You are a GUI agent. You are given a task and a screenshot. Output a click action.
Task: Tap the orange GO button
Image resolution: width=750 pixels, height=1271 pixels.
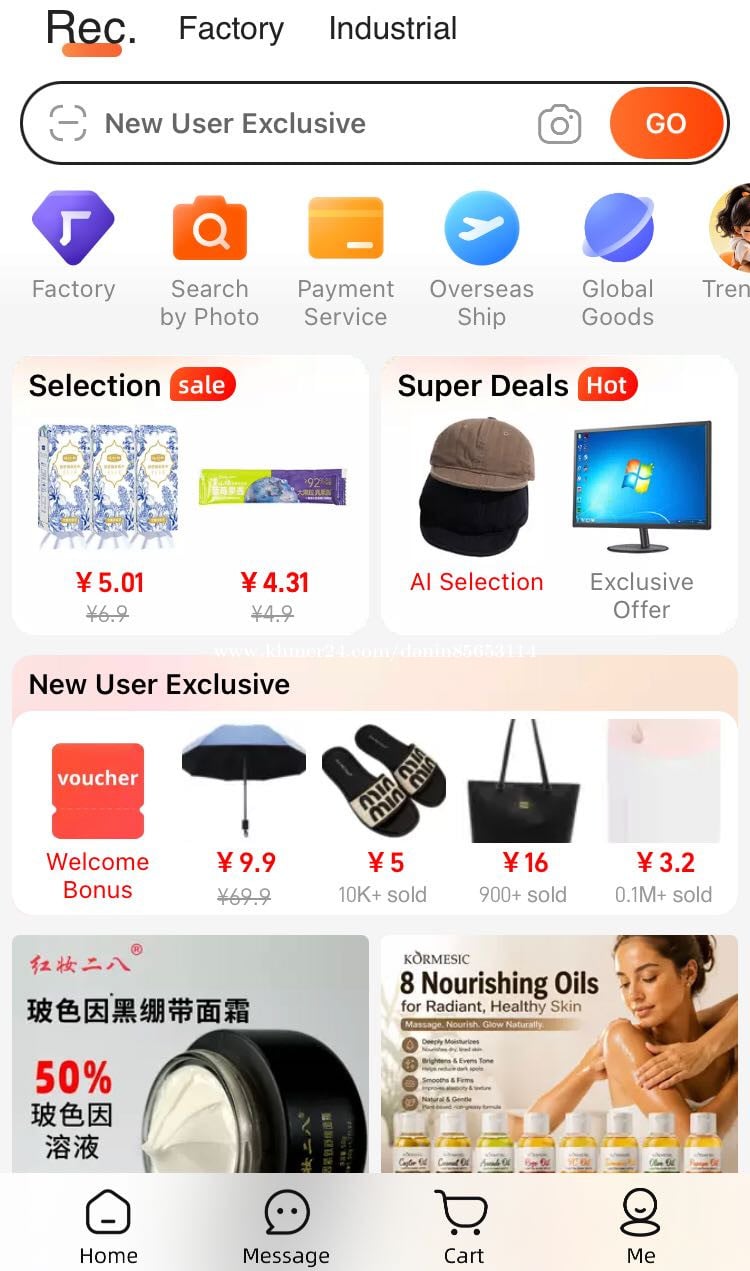(666, 123)
